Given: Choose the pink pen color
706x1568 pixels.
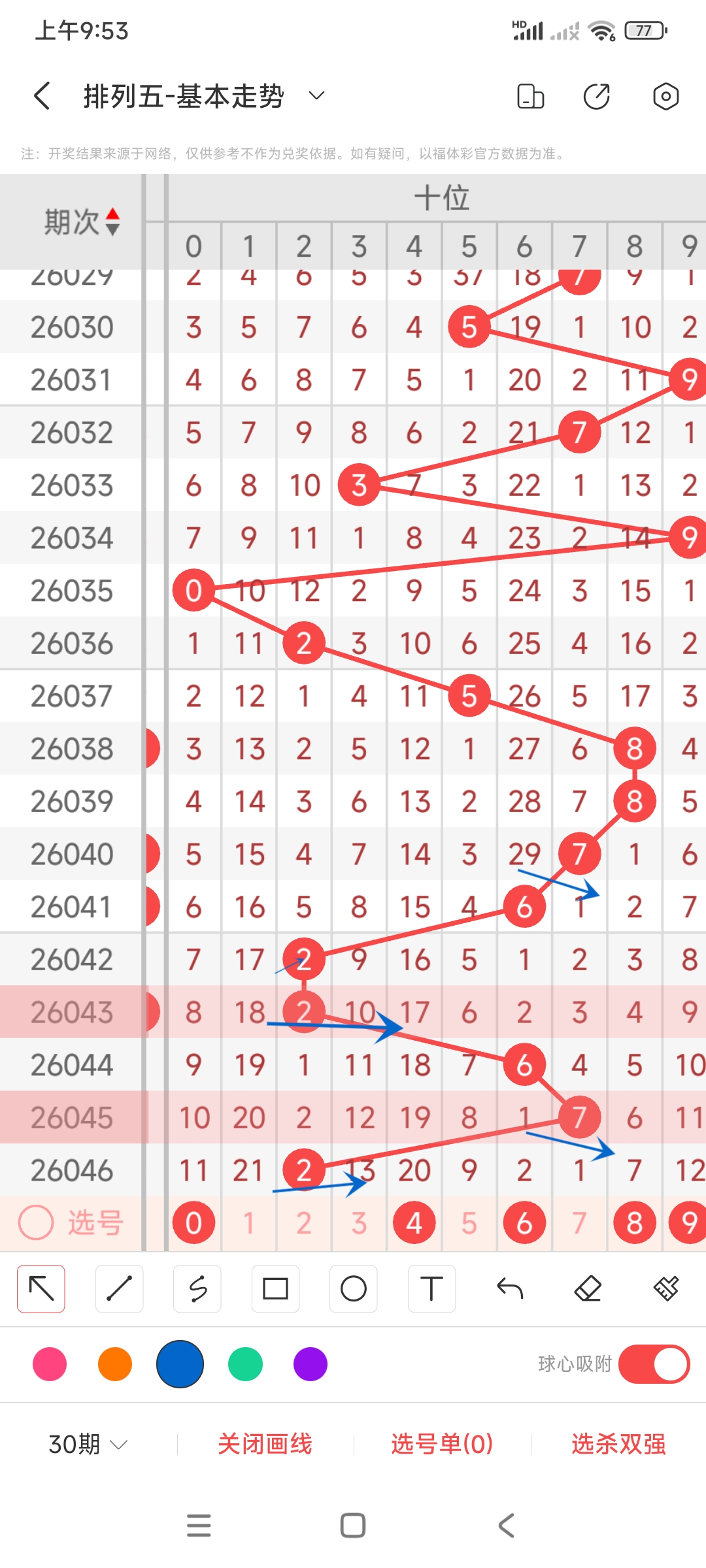Looking at the screenshot, I should point(50,1364).
